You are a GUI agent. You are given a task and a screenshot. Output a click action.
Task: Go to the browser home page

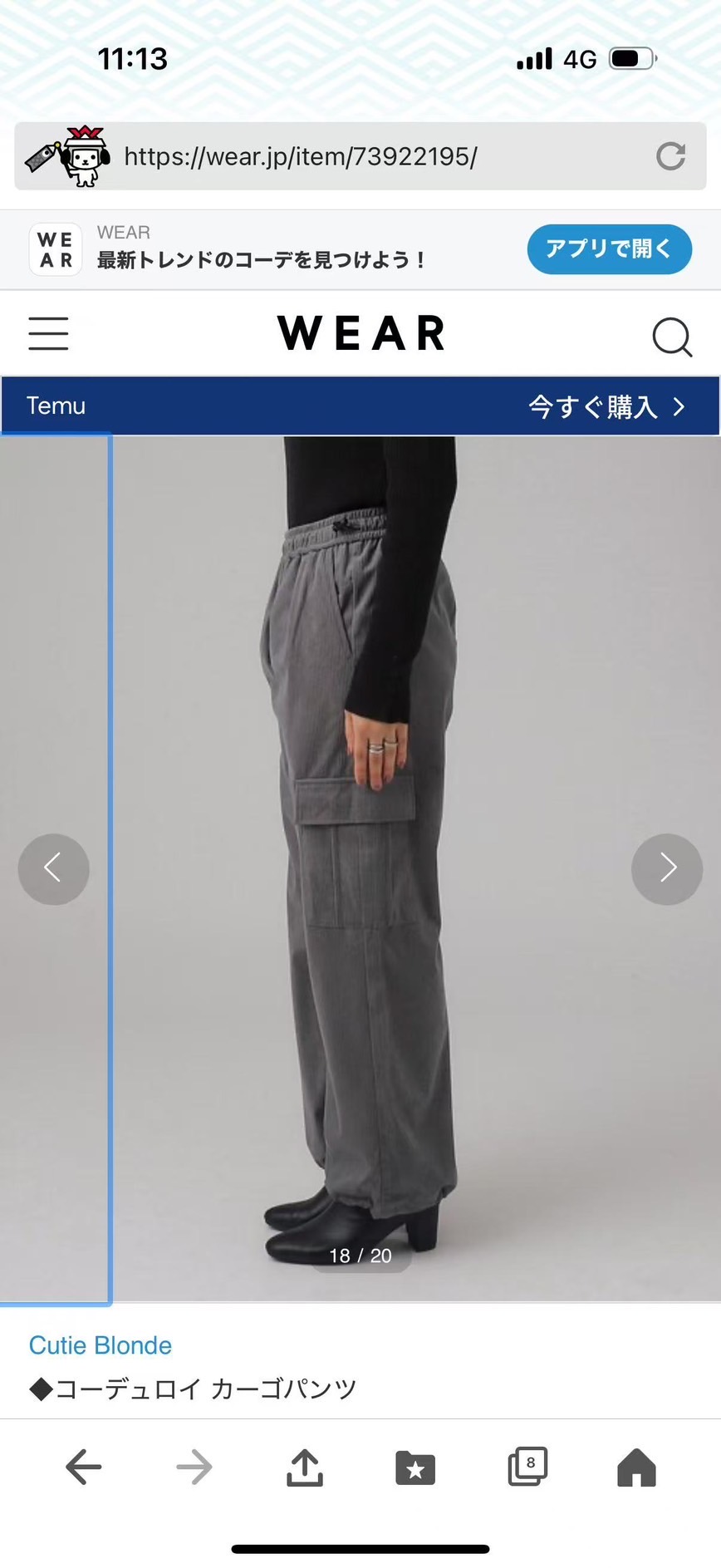(637, 1467)
